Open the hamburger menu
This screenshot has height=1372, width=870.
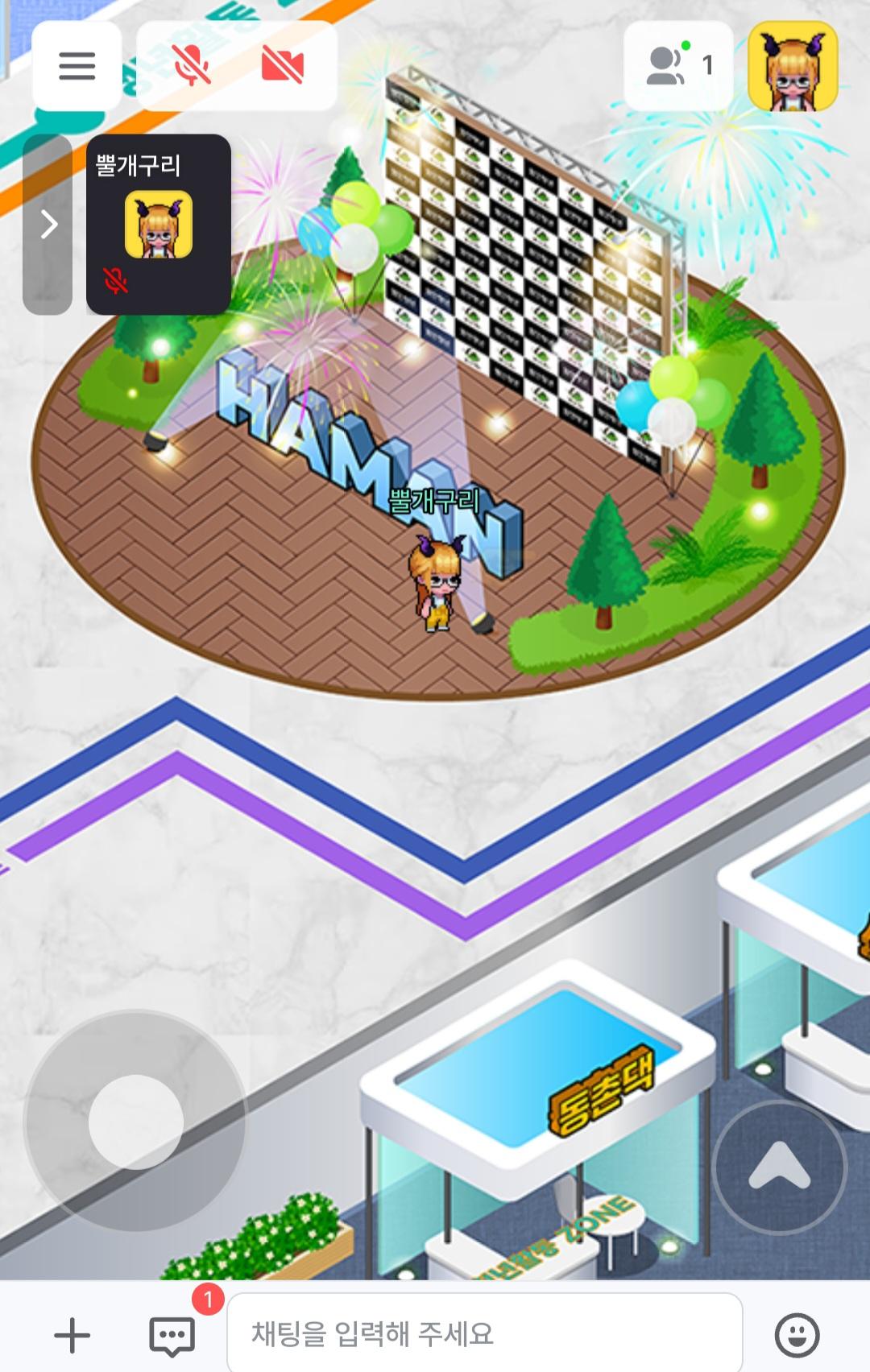point(77,66)
